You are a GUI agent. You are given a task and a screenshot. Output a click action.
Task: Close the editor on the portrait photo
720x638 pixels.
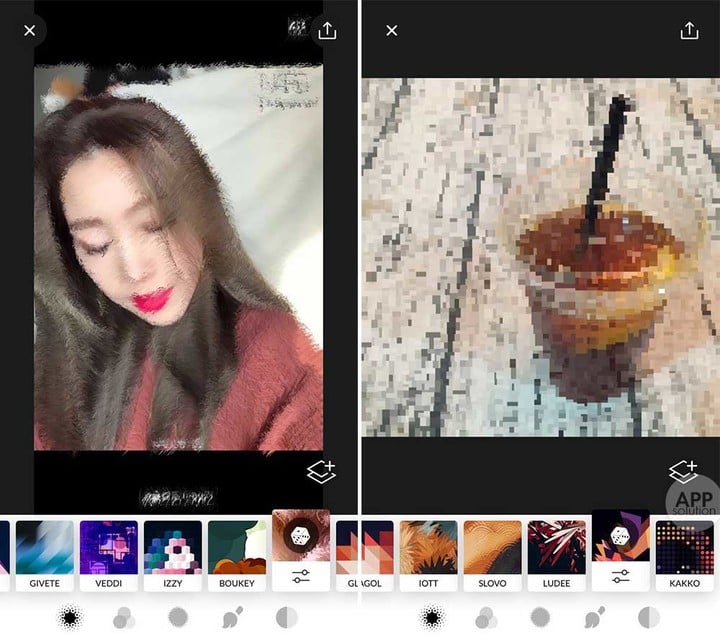[29, 31]
